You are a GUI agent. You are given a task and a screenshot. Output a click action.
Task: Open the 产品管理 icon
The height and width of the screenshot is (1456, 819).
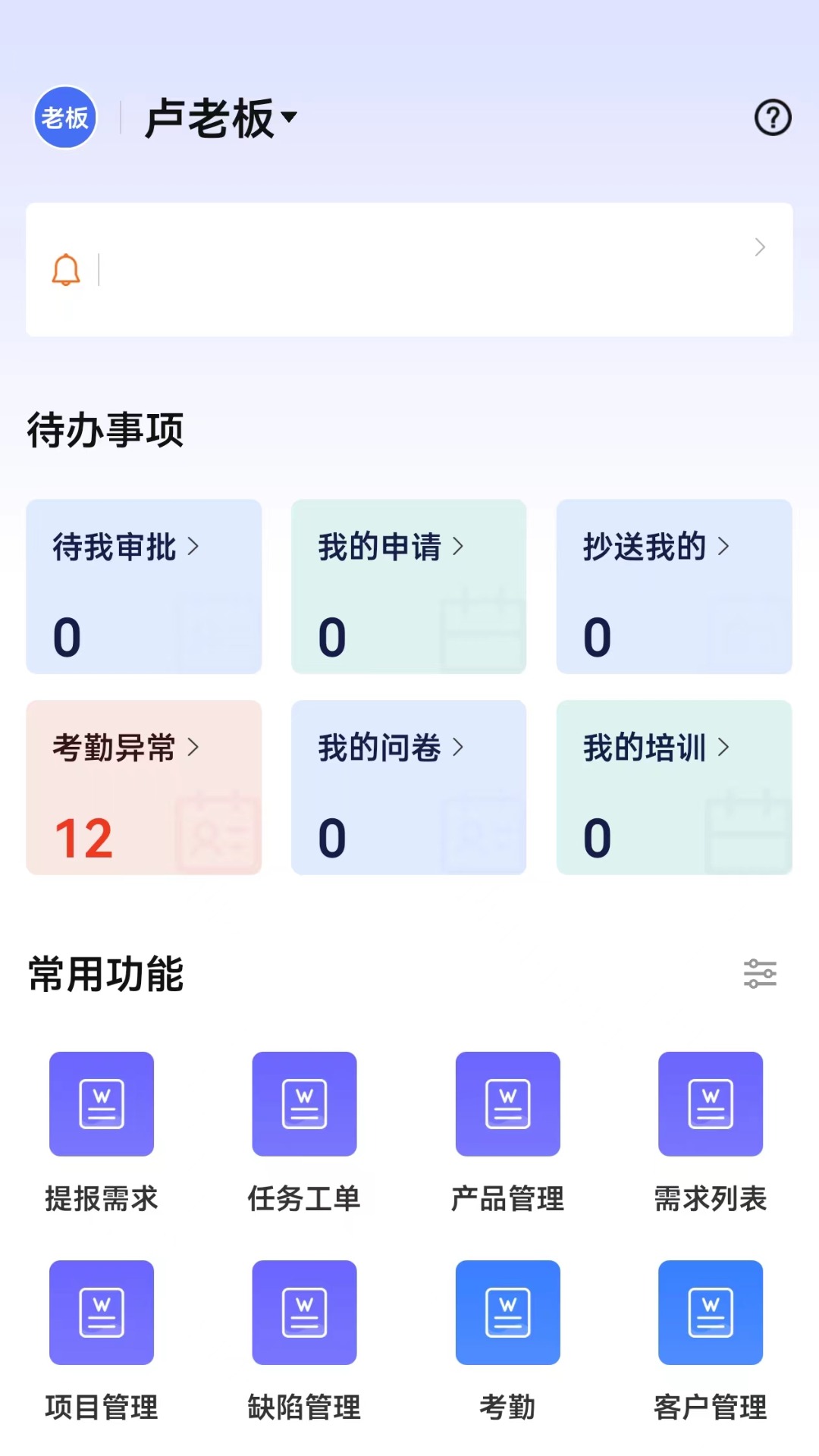click(x=507, y=1104)
